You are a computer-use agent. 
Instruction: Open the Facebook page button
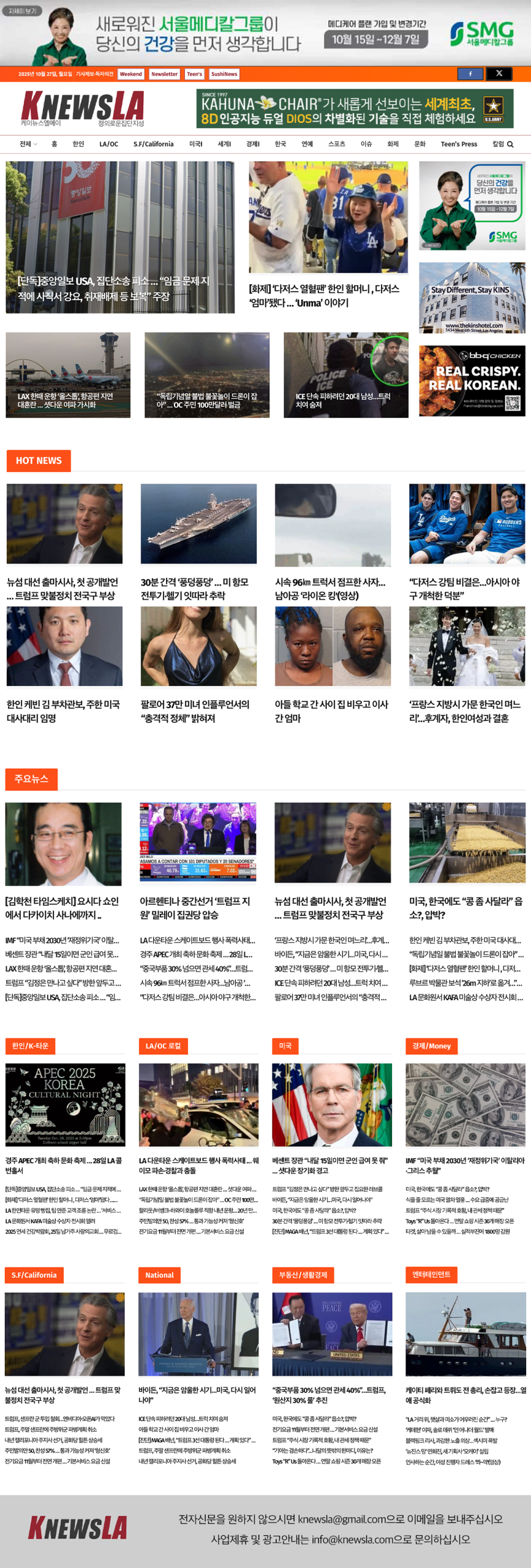[470, 73]
